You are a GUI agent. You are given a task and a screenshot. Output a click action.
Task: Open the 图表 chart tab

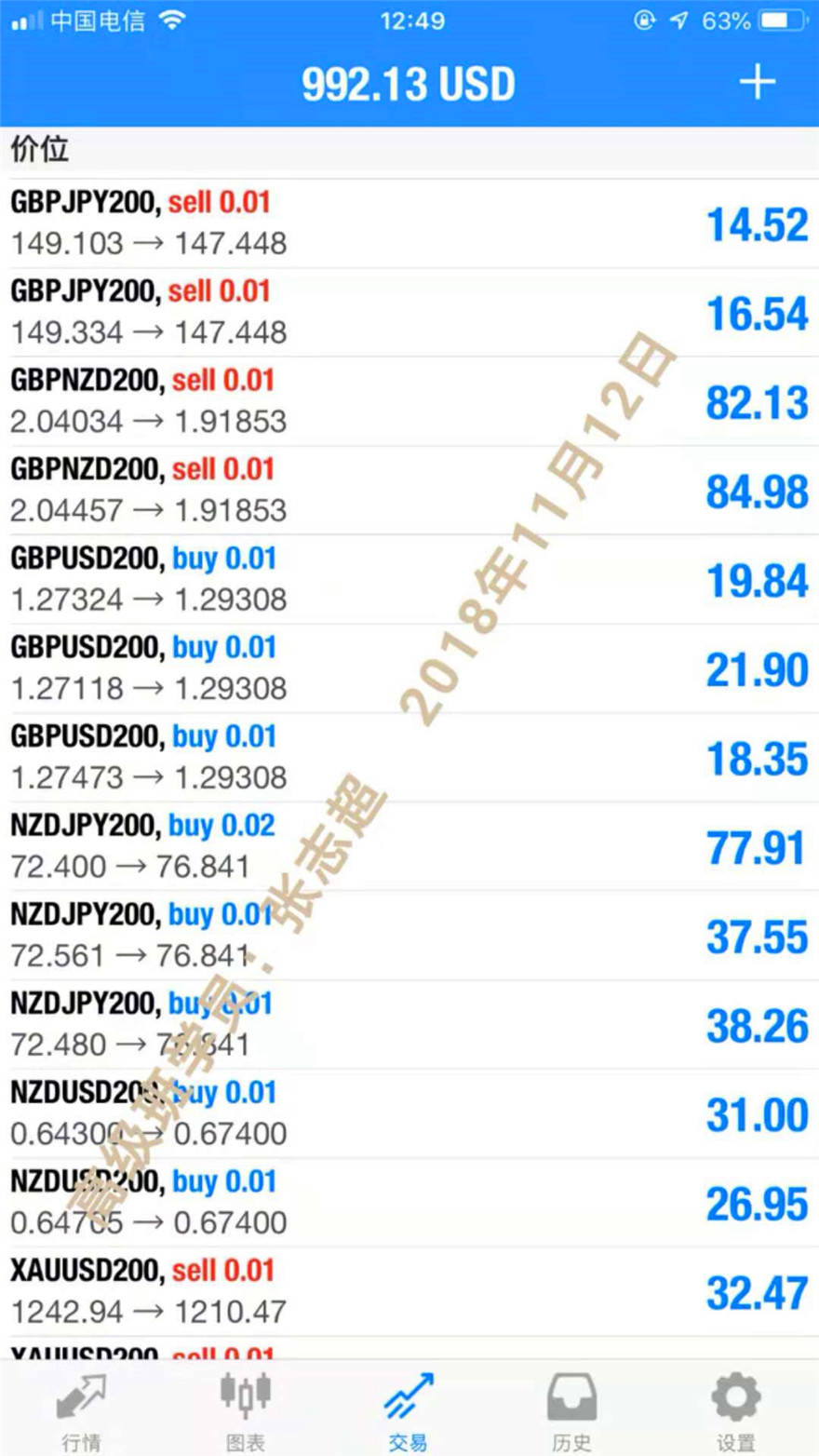[245, 1410]
